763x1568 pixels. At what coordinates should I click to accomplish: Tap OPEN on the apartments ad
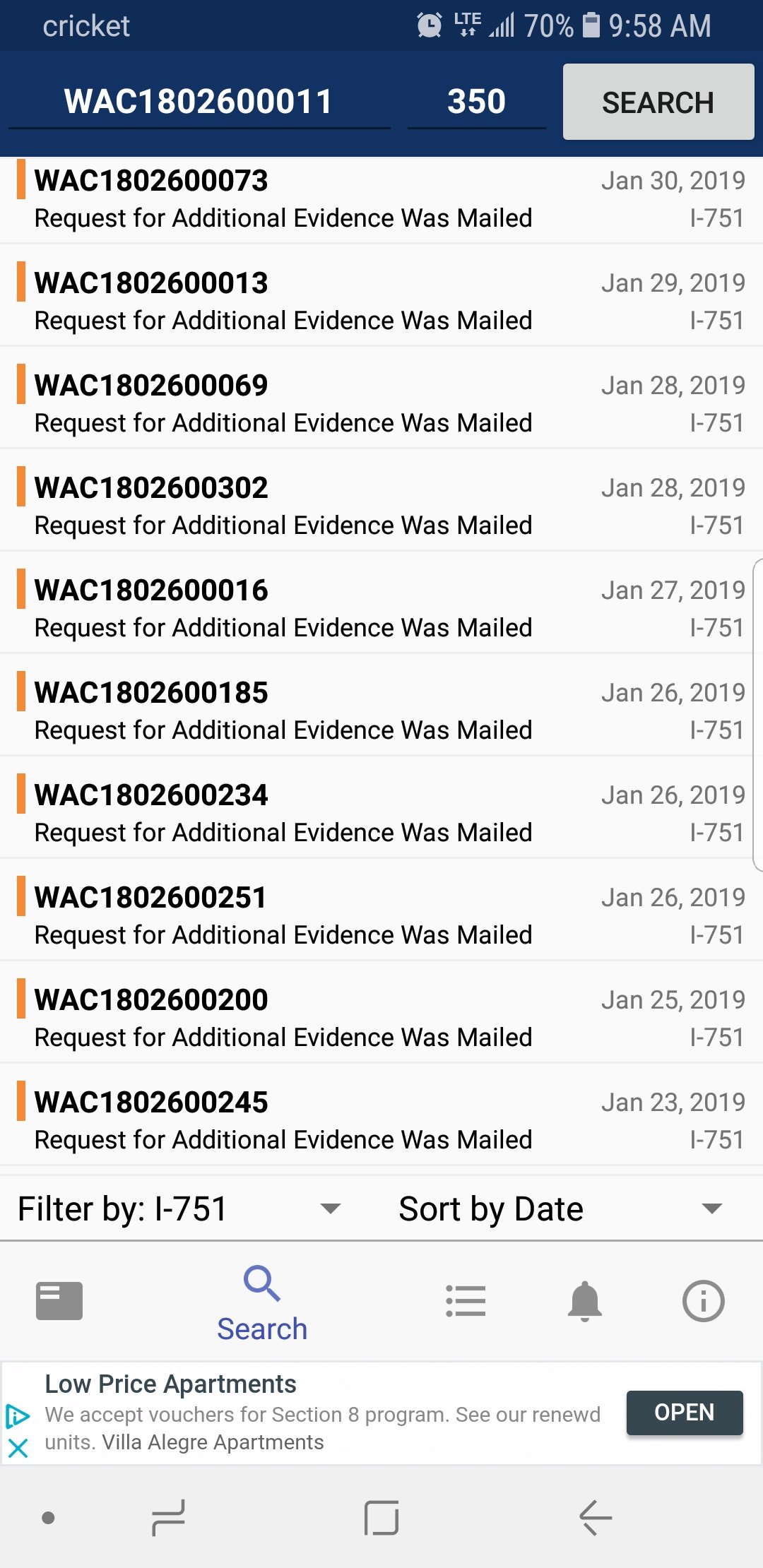(685, 1413)
